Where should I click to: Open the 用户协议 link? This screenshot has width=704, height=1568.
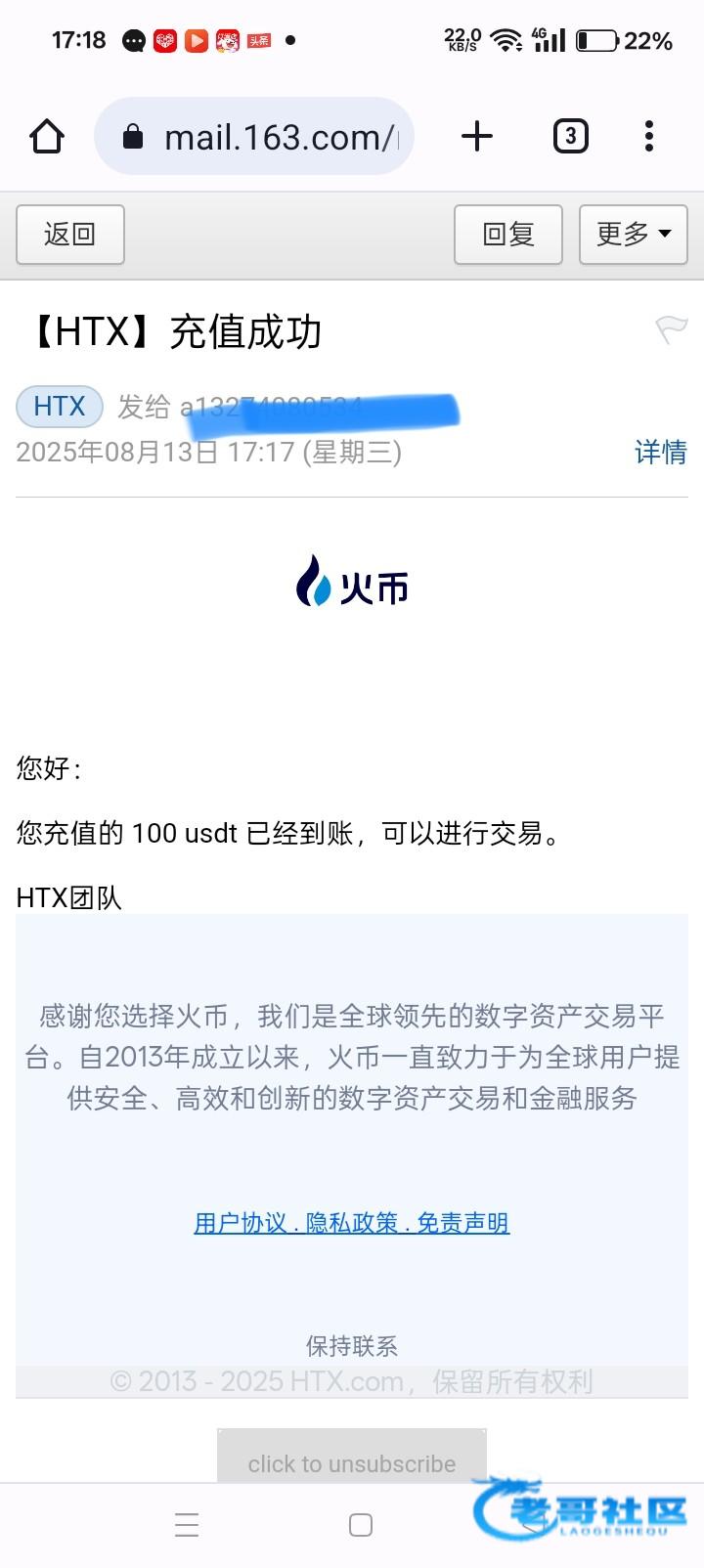point(240,1223)
